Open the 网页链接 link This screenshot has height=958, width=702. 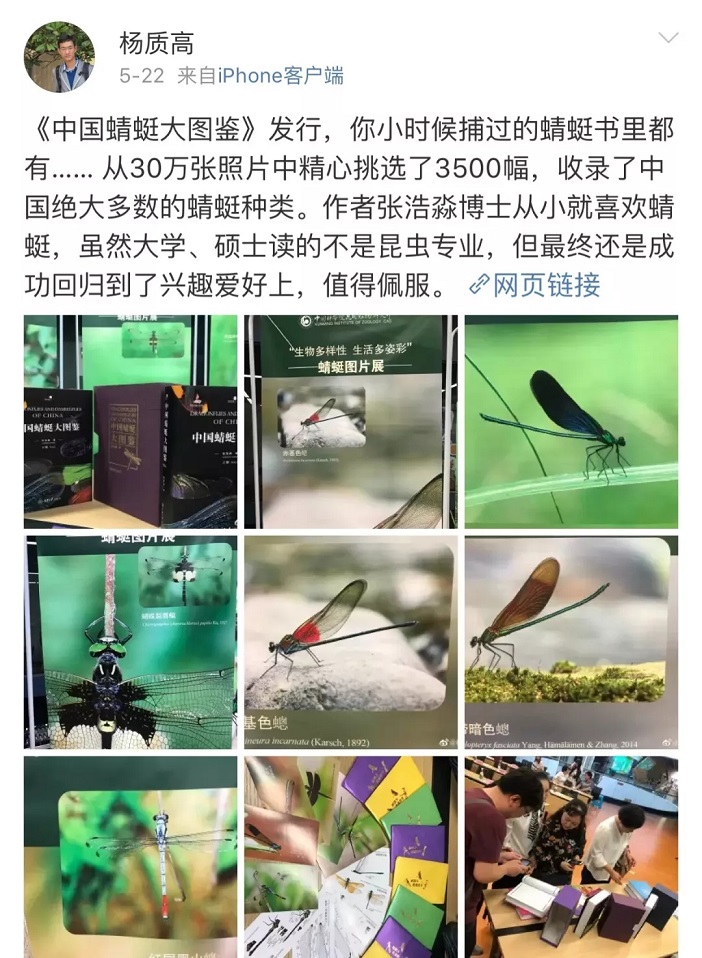click(x=536, y=285)
